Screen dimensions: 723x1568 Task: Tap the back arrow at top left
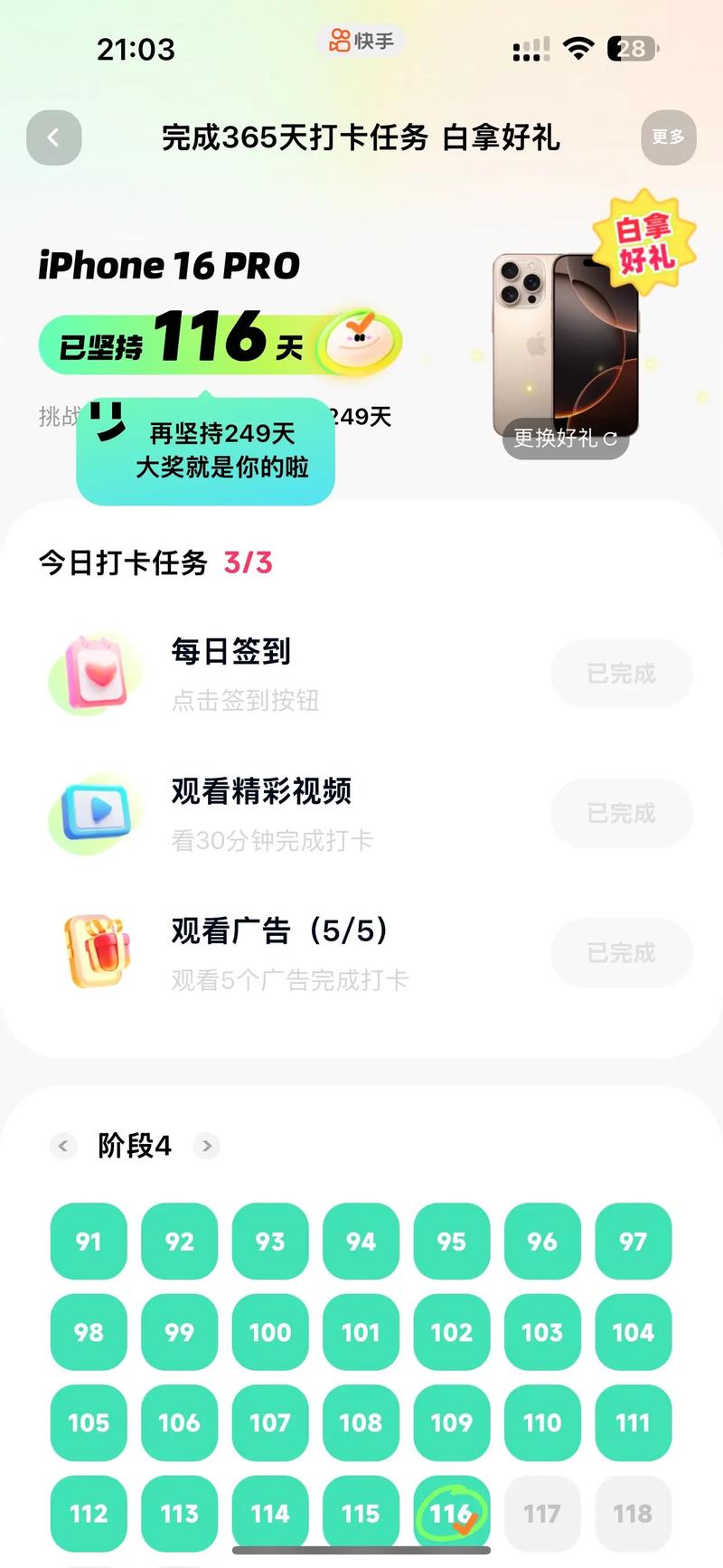coord(54,137)
